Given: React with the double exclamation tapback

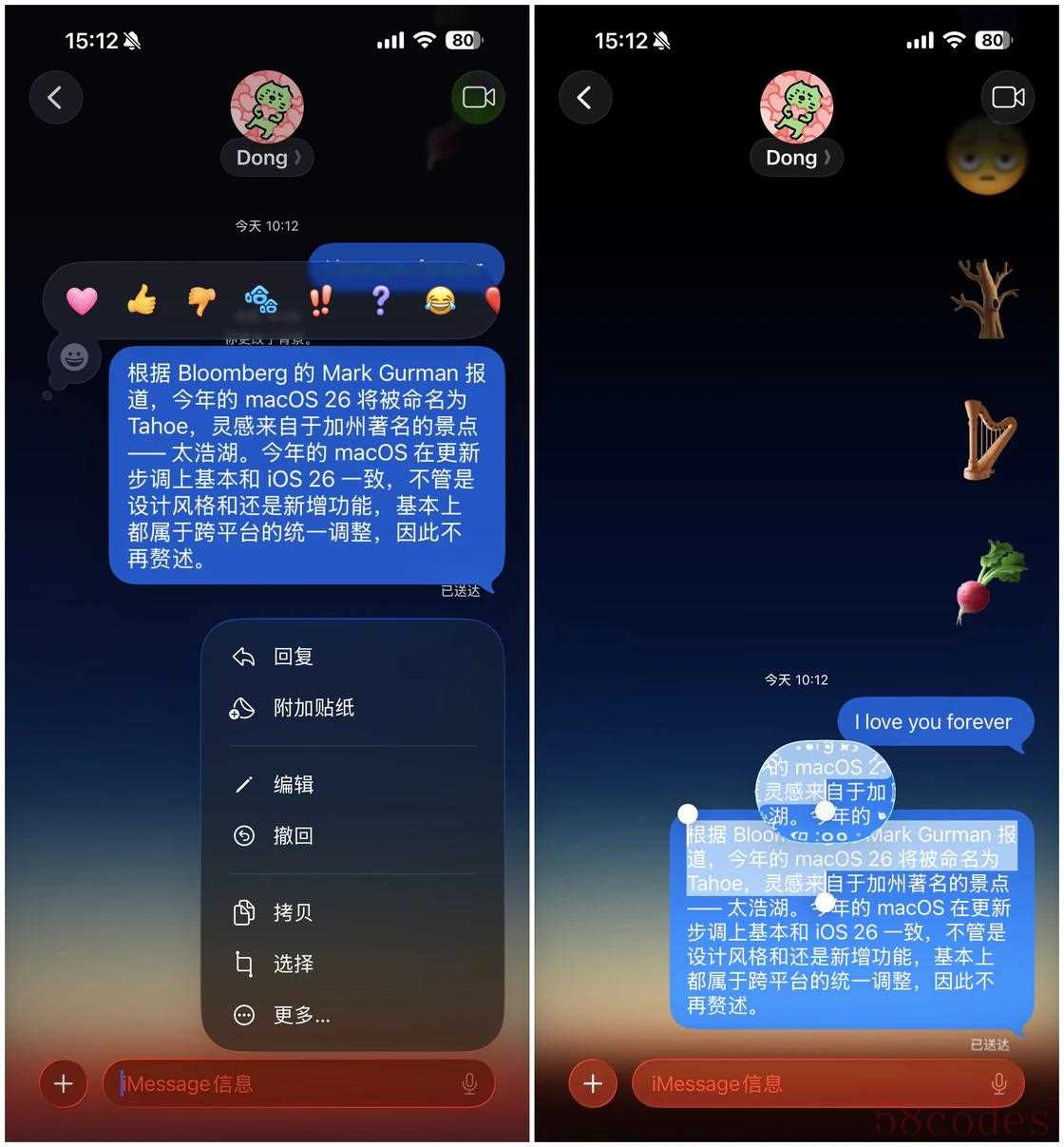Looking at the screenshot, I should coord(320,300).
